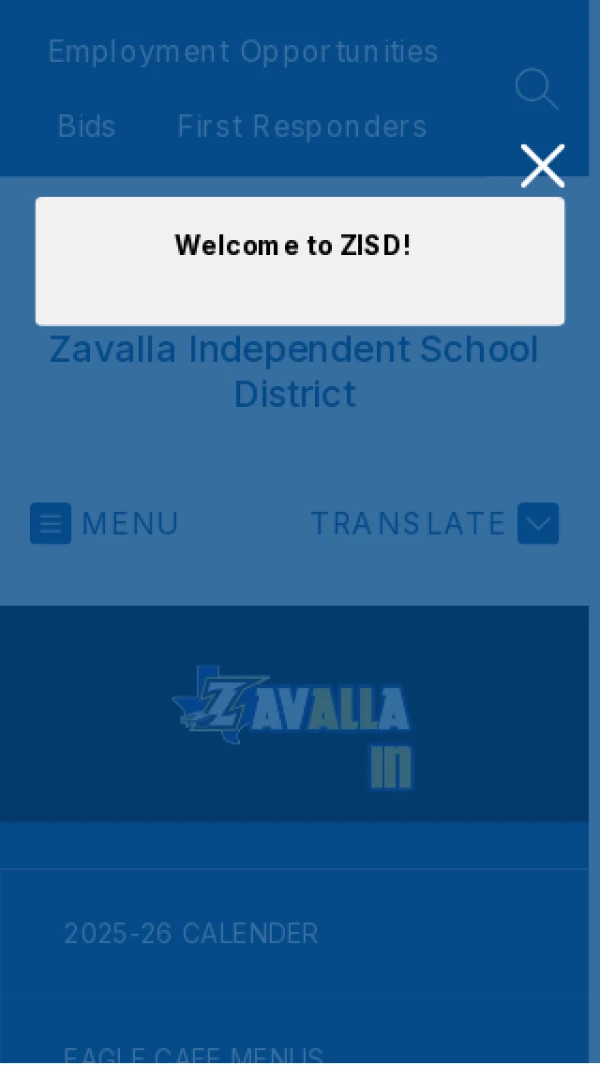The image size is (600, 1065).
Task: Close the Welcome to ZISD popup
Action: coord(542,166)
